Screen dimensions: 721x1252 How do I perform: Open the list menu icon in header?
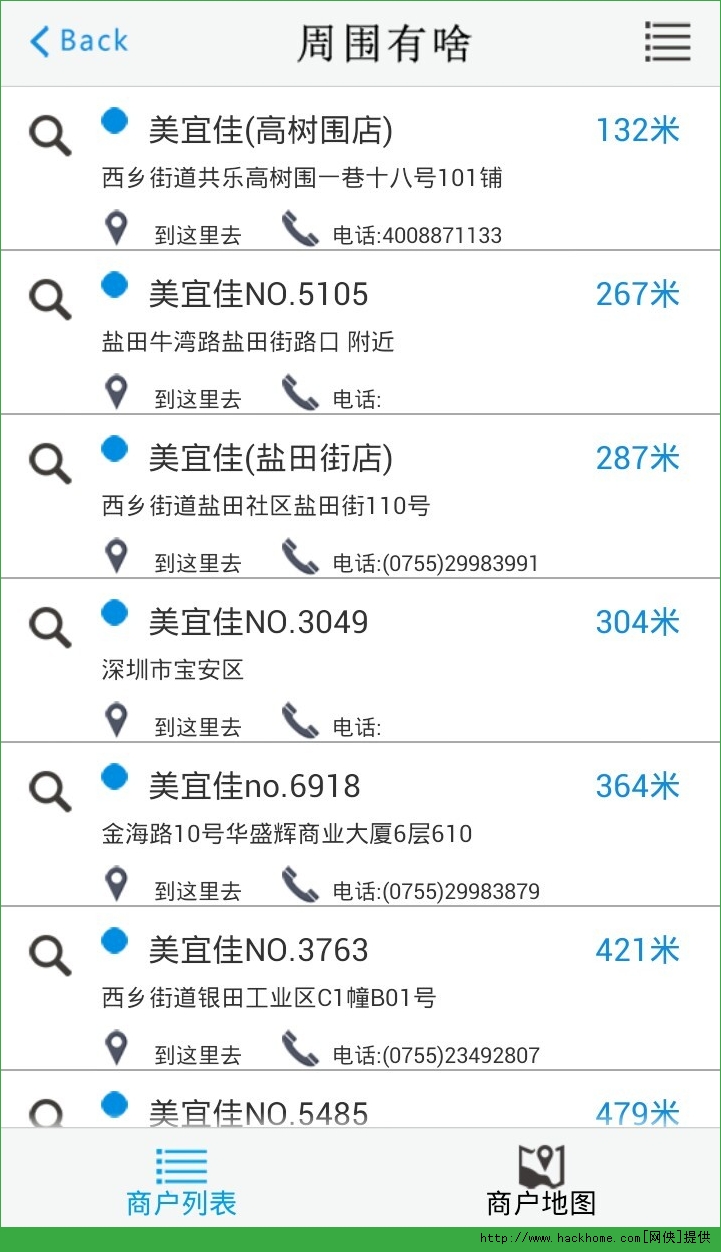click(667, 42)
